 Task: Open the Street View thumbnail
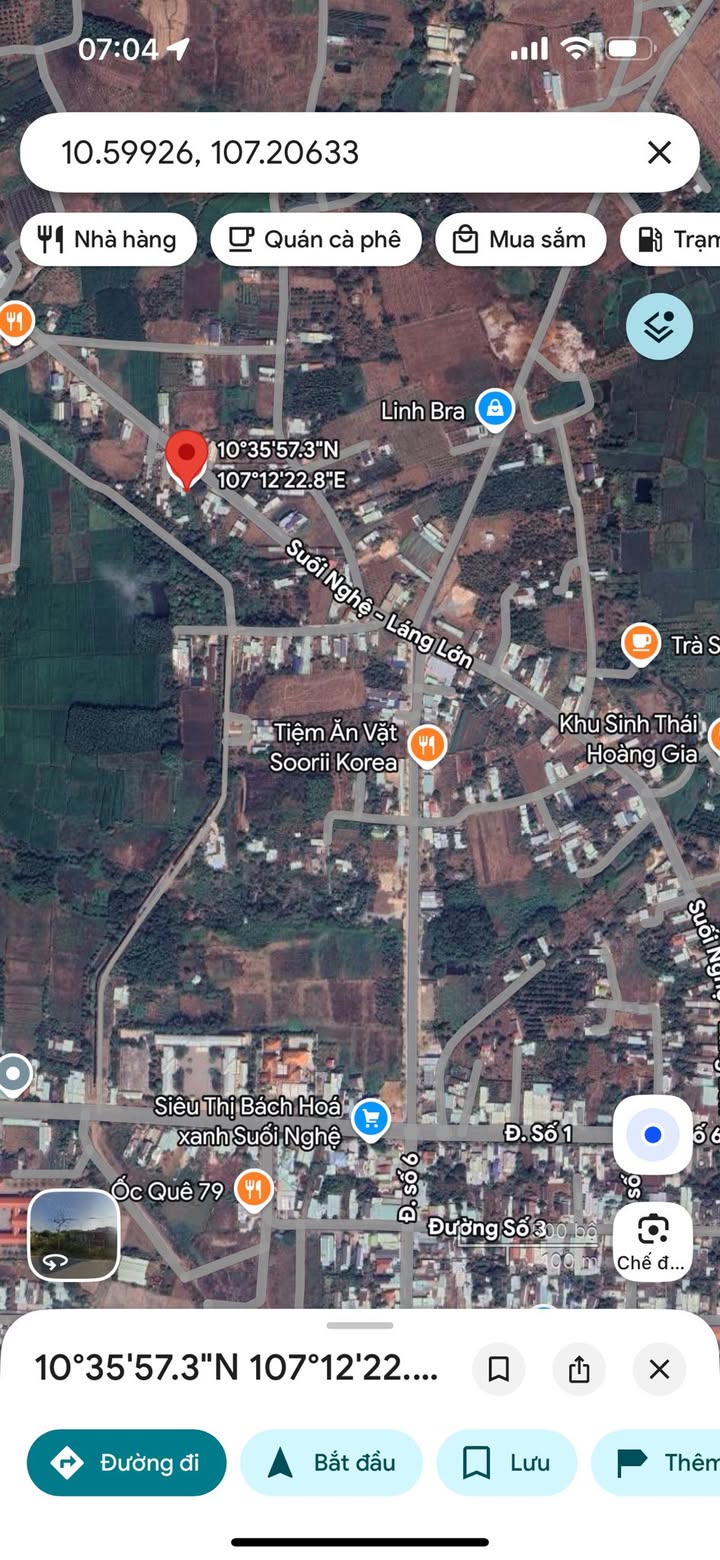tap(74, 1234)
